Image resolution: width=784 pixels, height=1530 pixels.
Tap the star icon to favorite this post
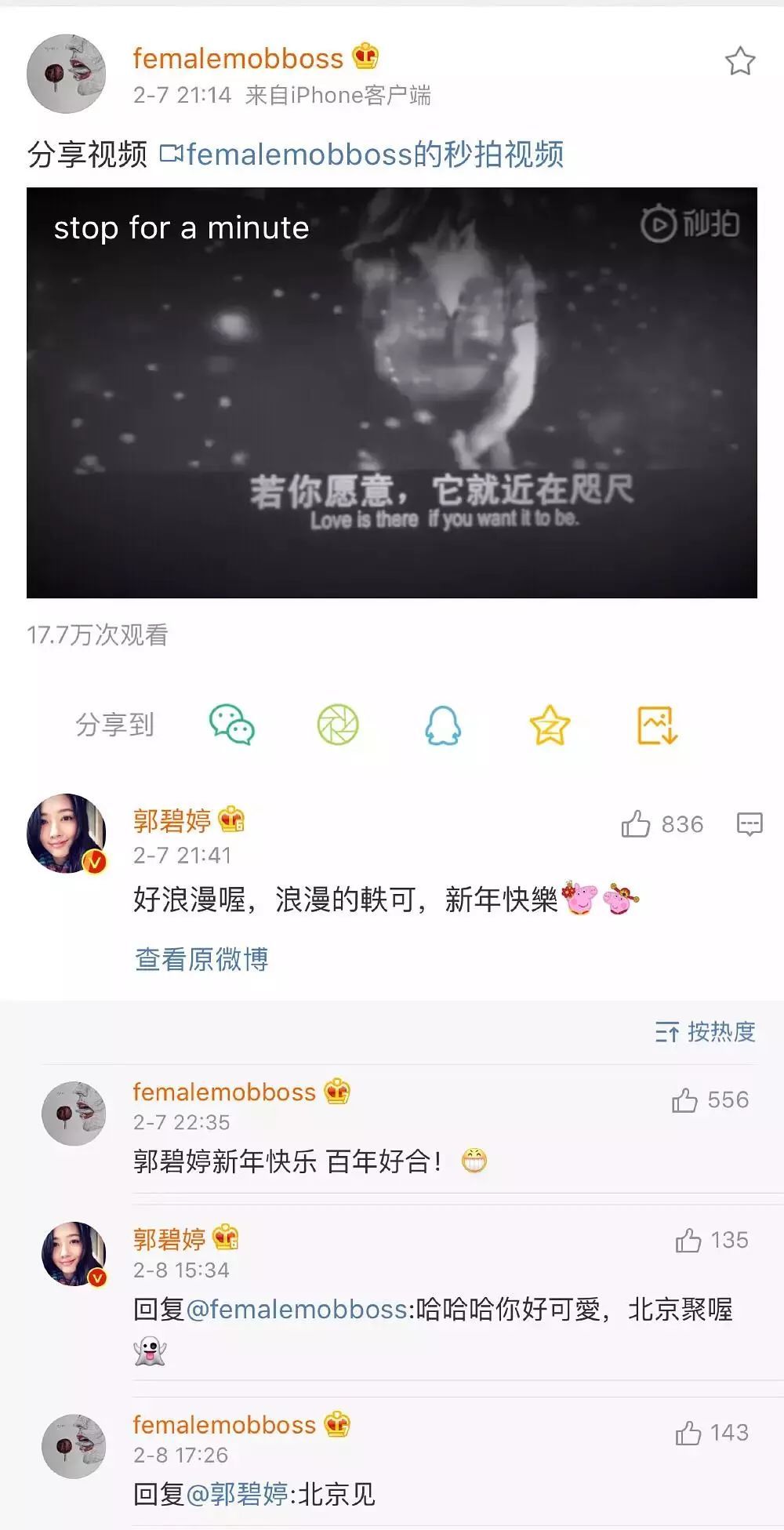click(x=739, y=61)
